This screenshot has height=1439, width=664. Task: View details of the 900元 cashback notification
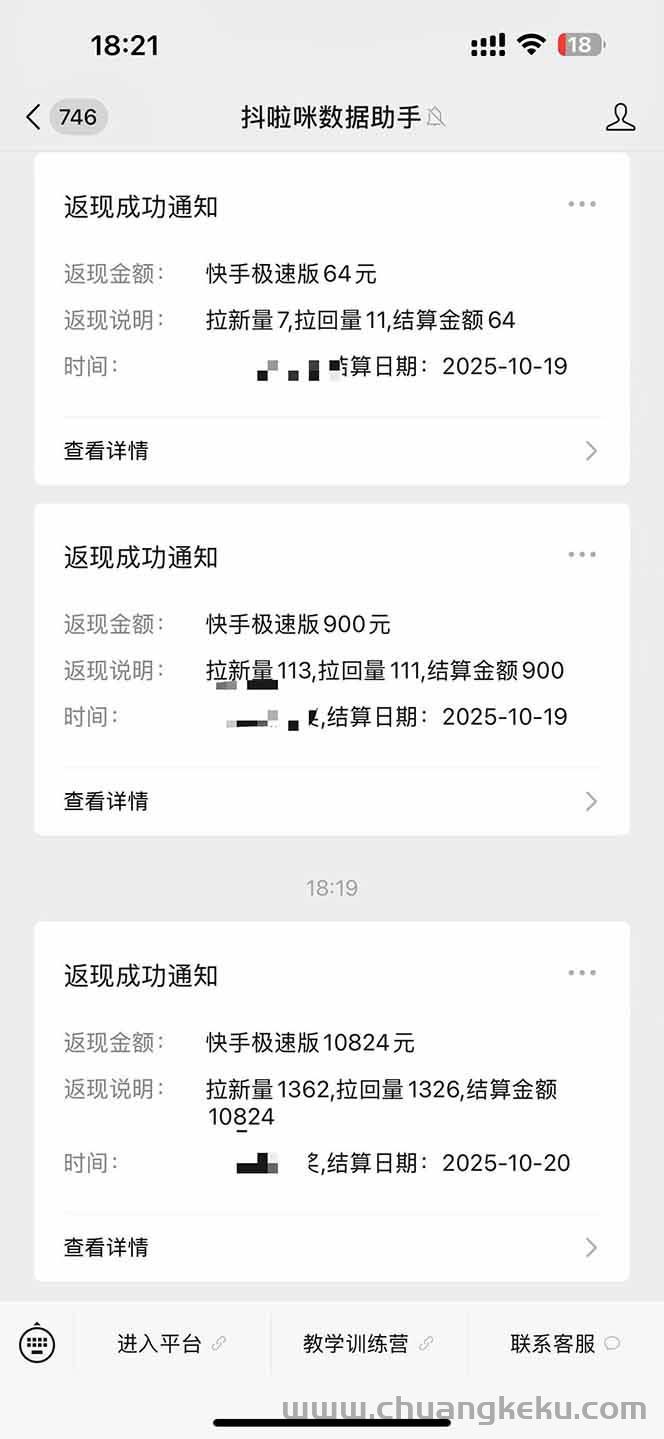click(x=331, y=800)
